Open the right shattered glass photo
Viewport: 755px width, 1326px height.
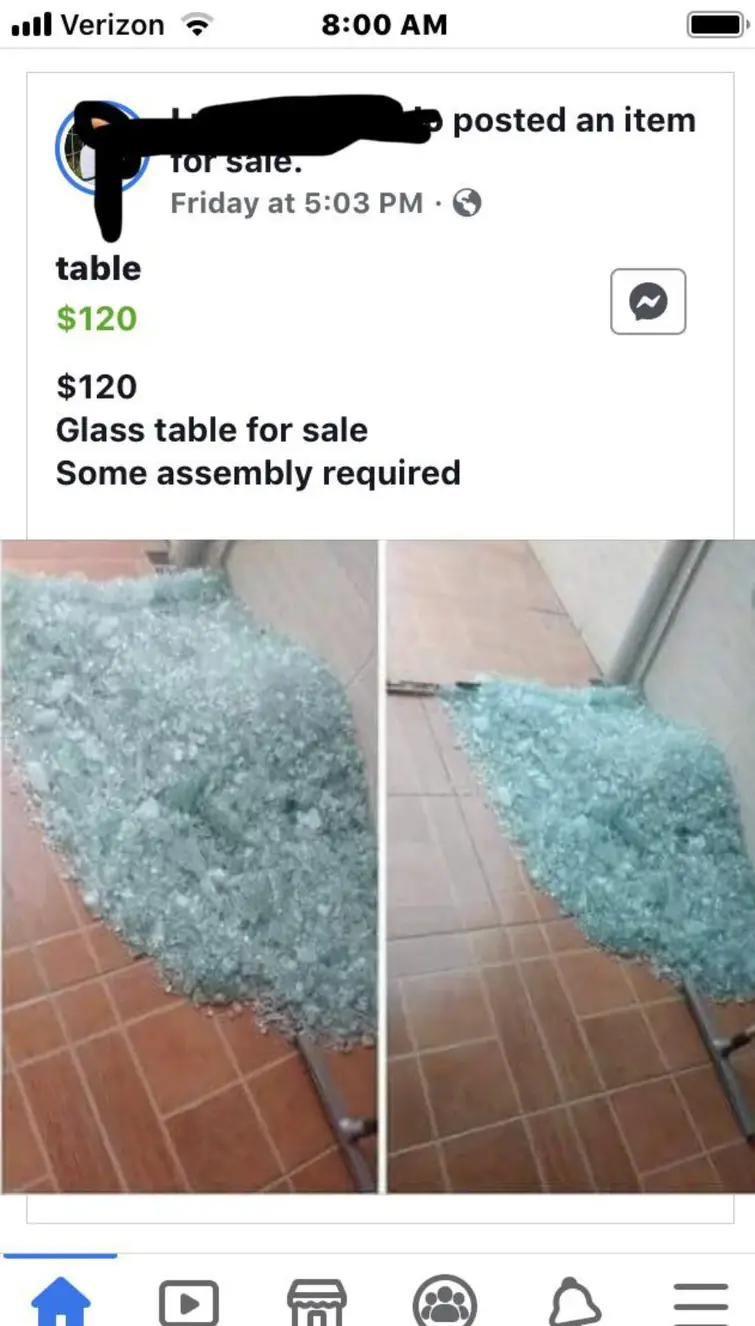coord(570,865)
